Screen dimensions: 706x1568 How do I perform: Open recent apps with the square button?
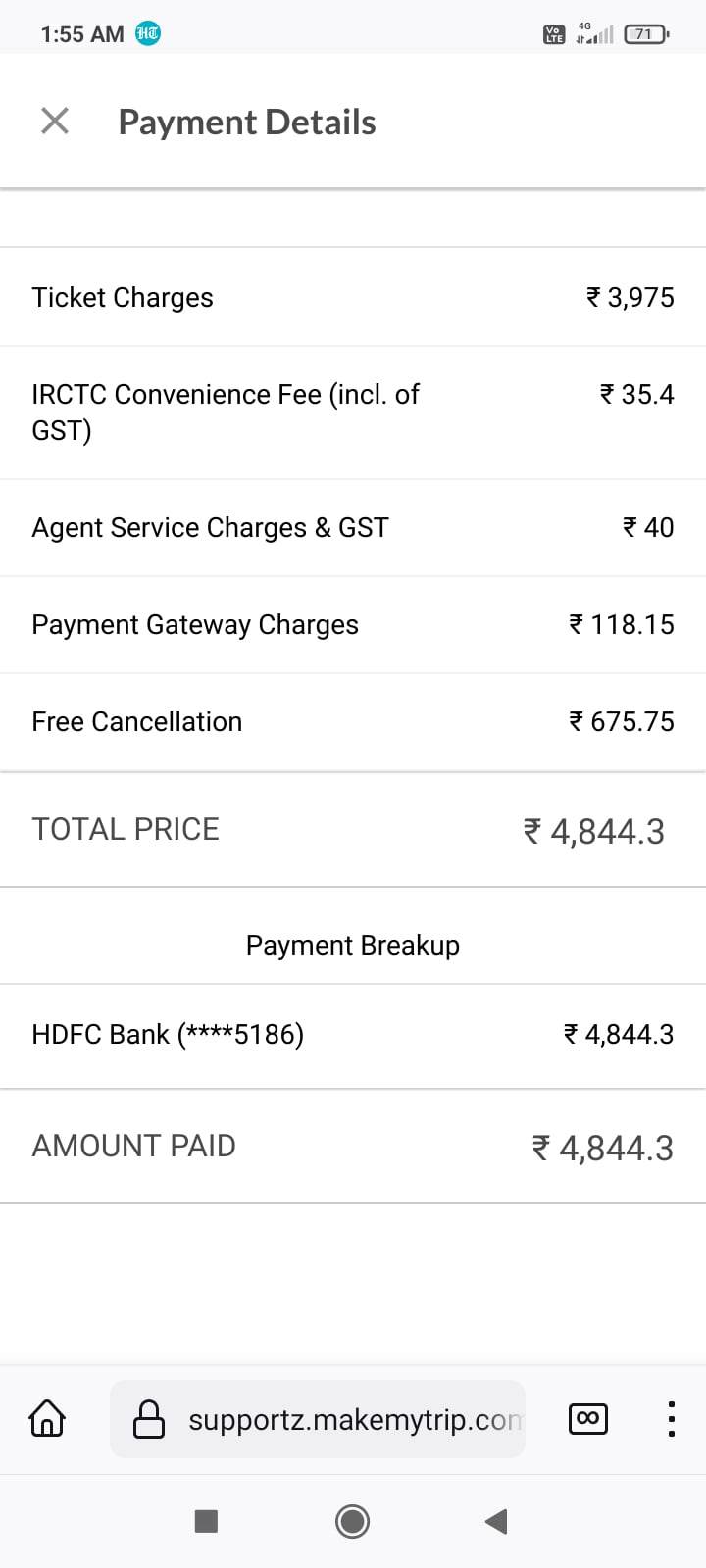tap(206, 1521)
